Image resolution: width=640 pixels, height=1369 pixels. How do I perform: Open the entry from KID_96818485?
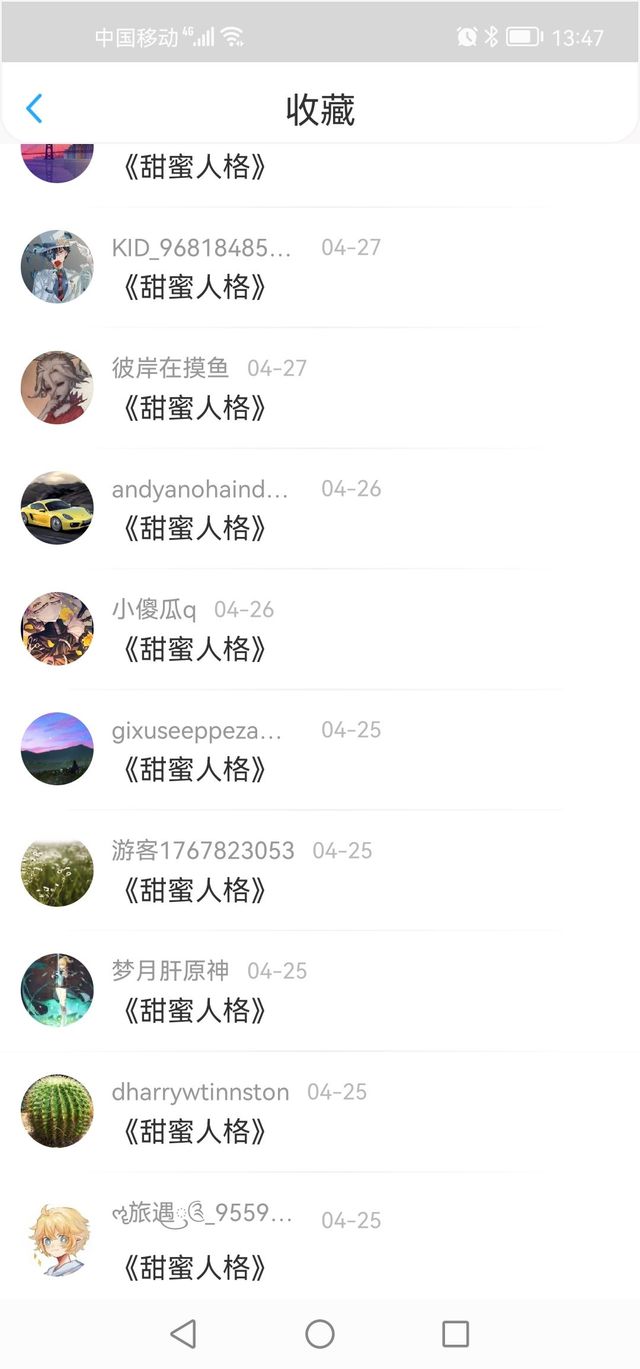195,288
